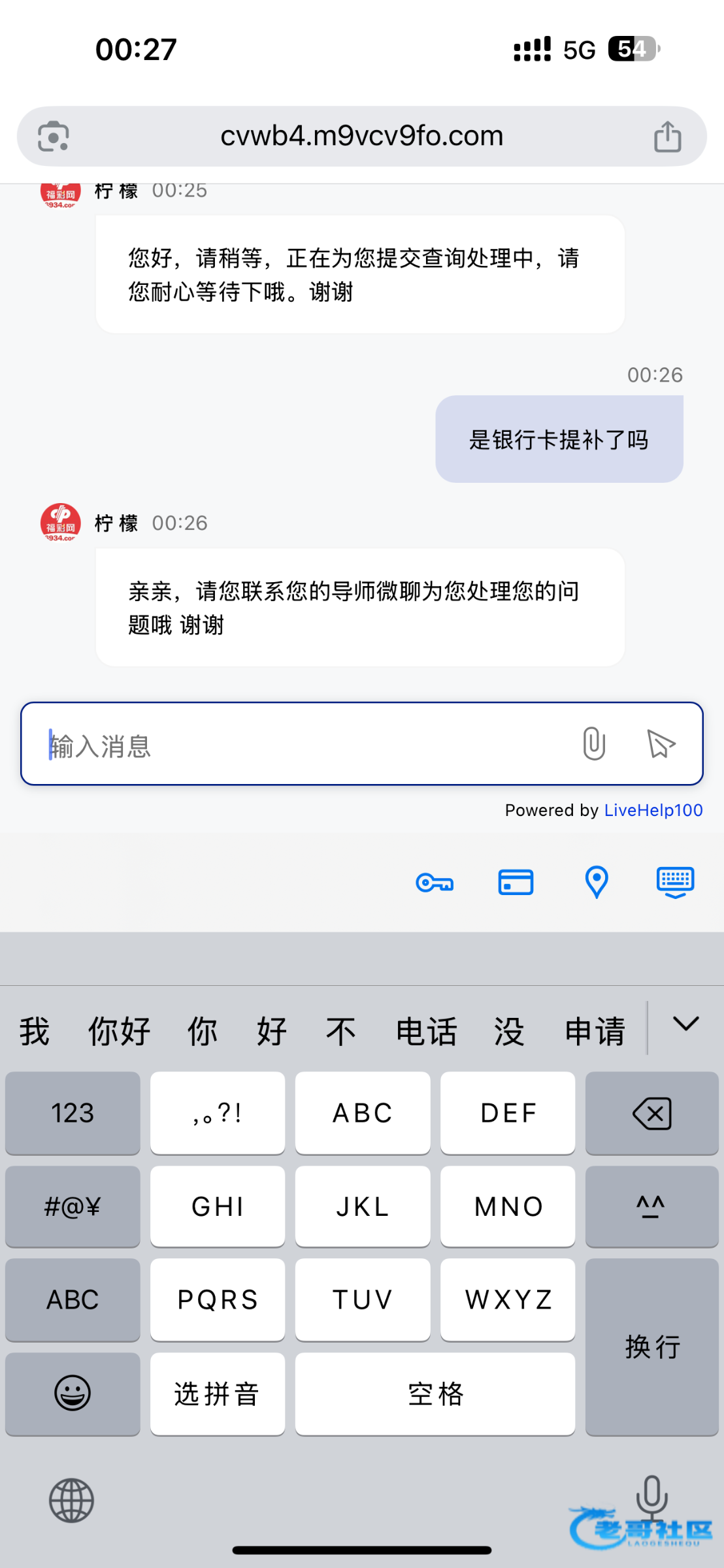
Task: Hide the keyboard with the keyboard icon
Action: (675, 883)
